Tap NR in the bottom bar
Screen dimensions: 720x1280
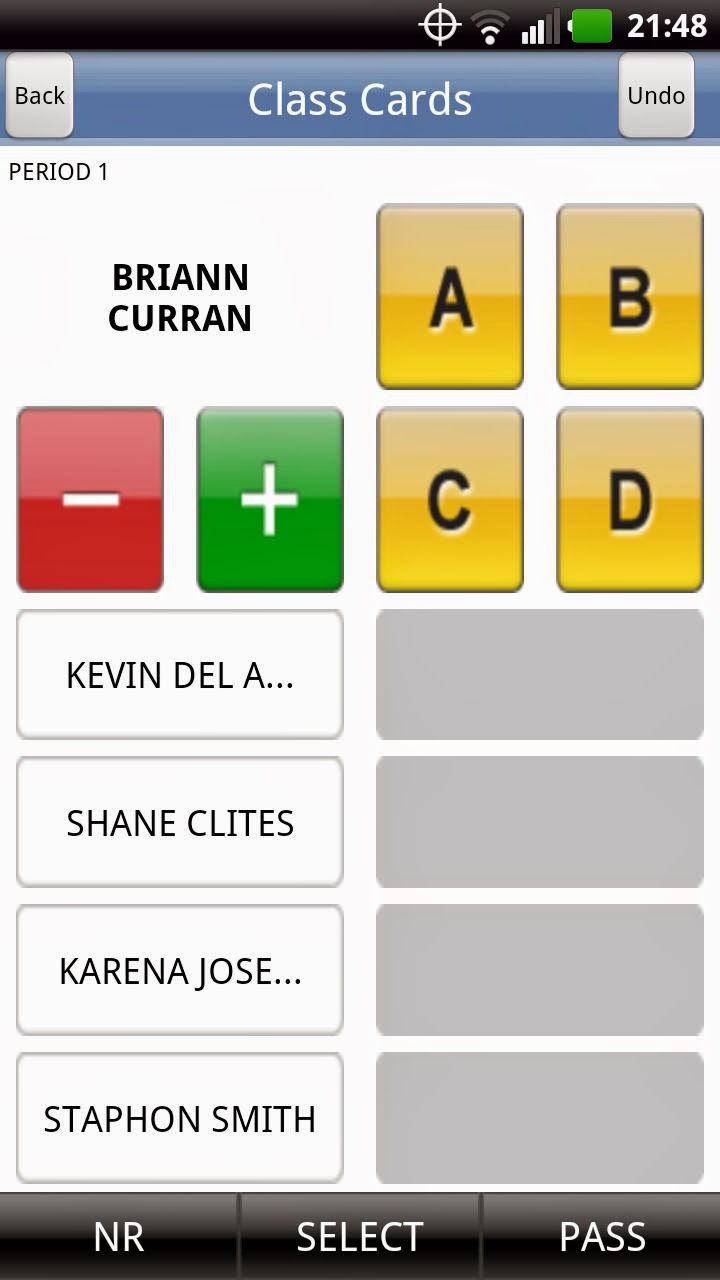119,1237
